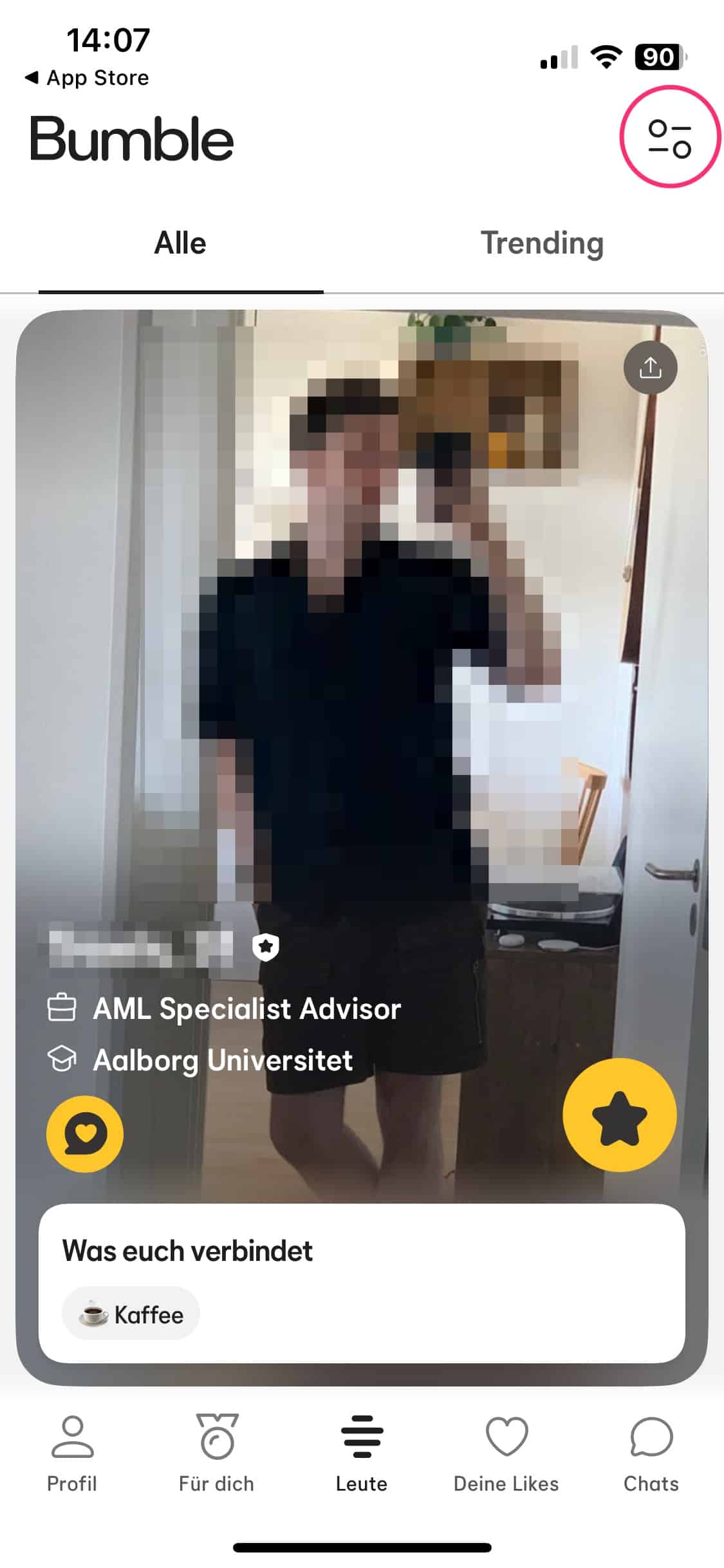The width and height of the screenshot is (724, 1568).
Task: Tap the AML Specialist Advisor job text
Action: 246,1009
